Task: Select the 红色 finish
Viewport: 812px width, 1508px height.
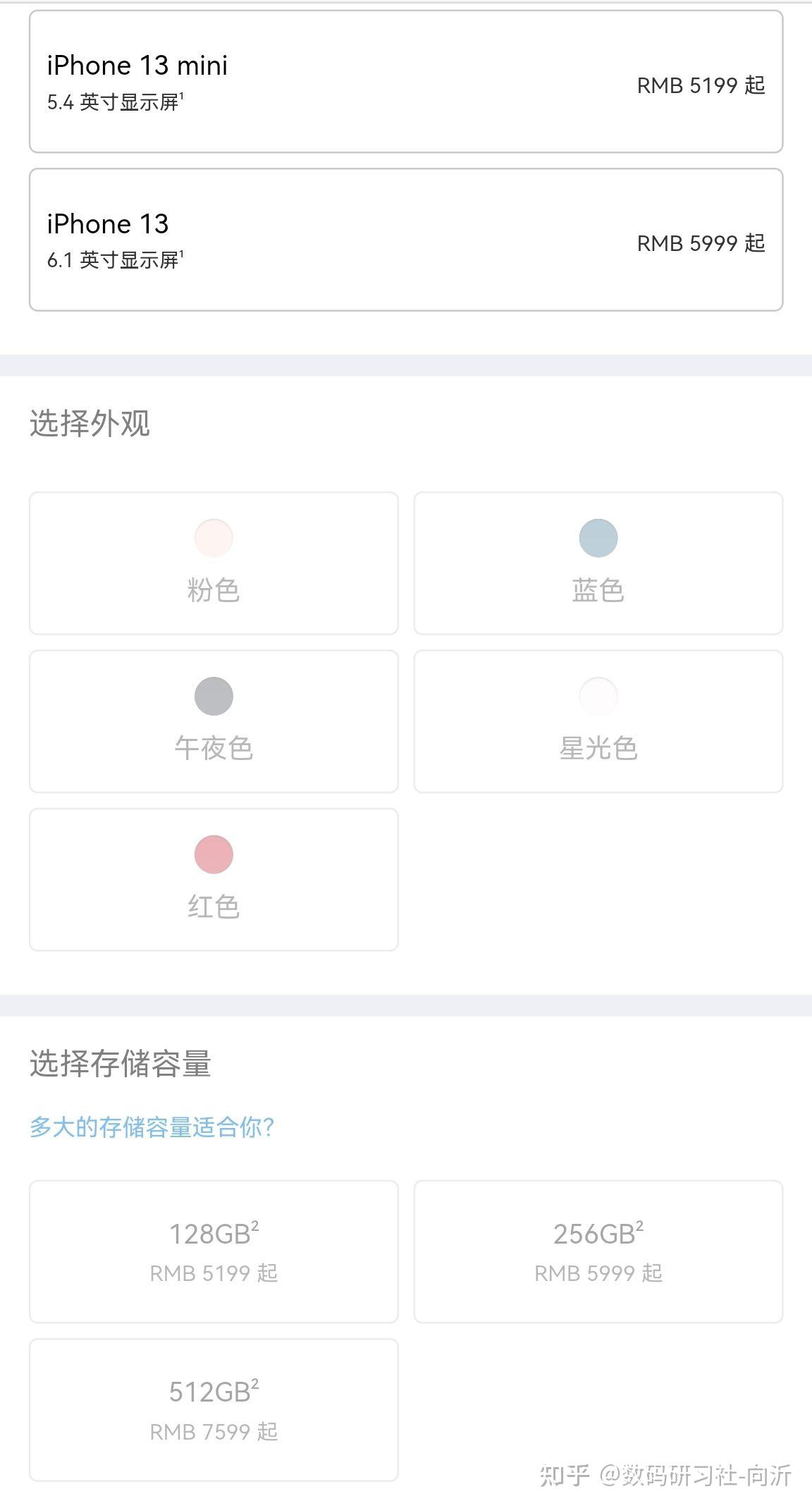Action: point(214,879)
